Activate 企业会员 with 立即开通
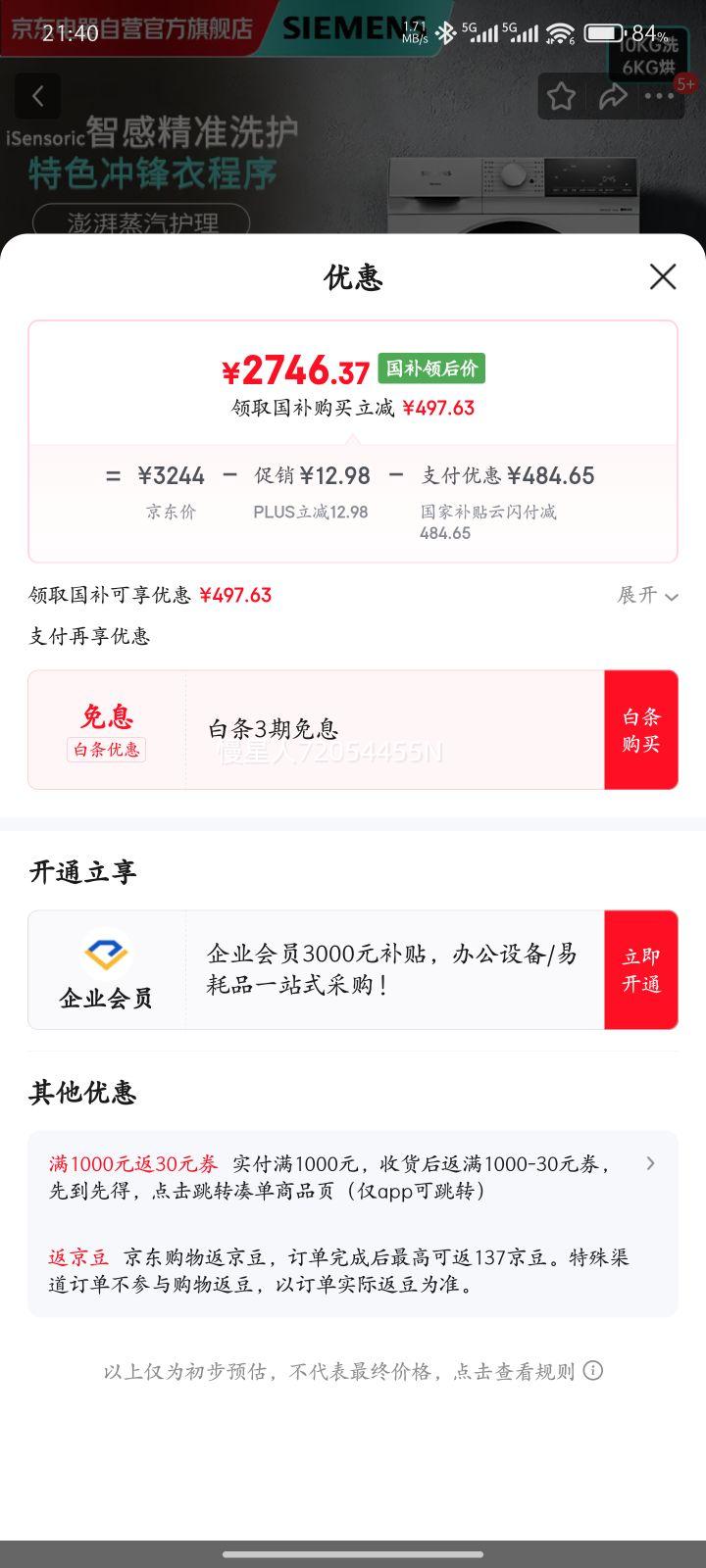 [x=640, y=970]
